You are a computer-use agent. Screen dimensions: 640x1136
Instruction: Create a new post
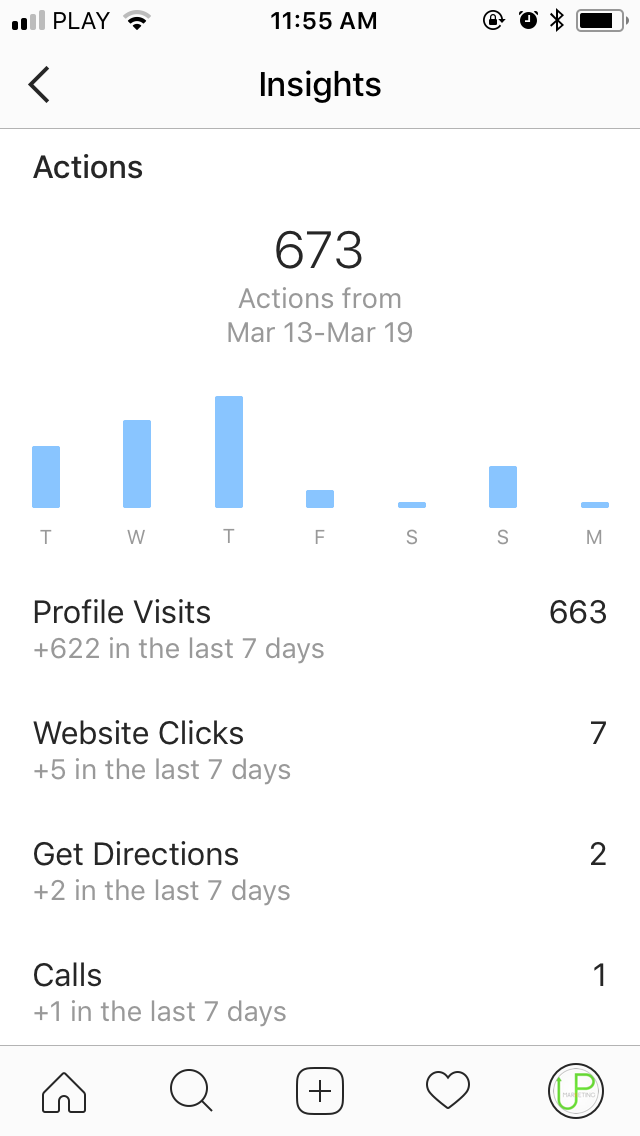(320, 1091)
